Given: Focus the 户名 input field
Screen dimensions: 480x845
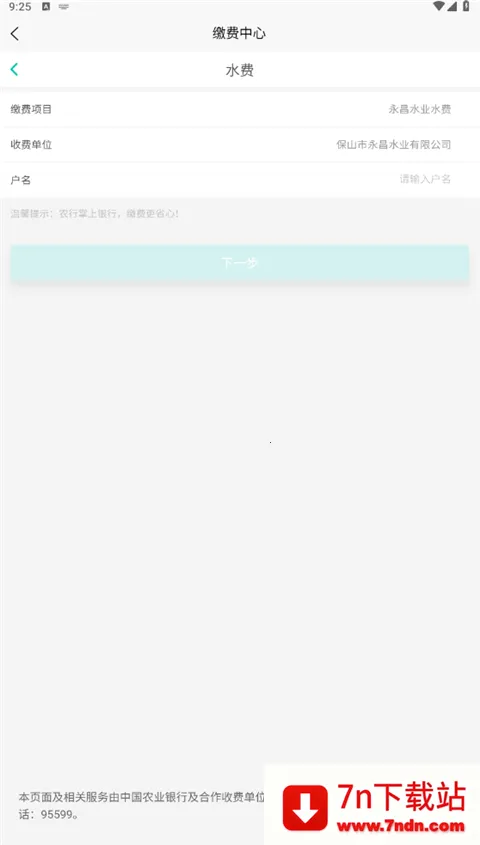Looking at the screenshot, I should click(240, 179).
